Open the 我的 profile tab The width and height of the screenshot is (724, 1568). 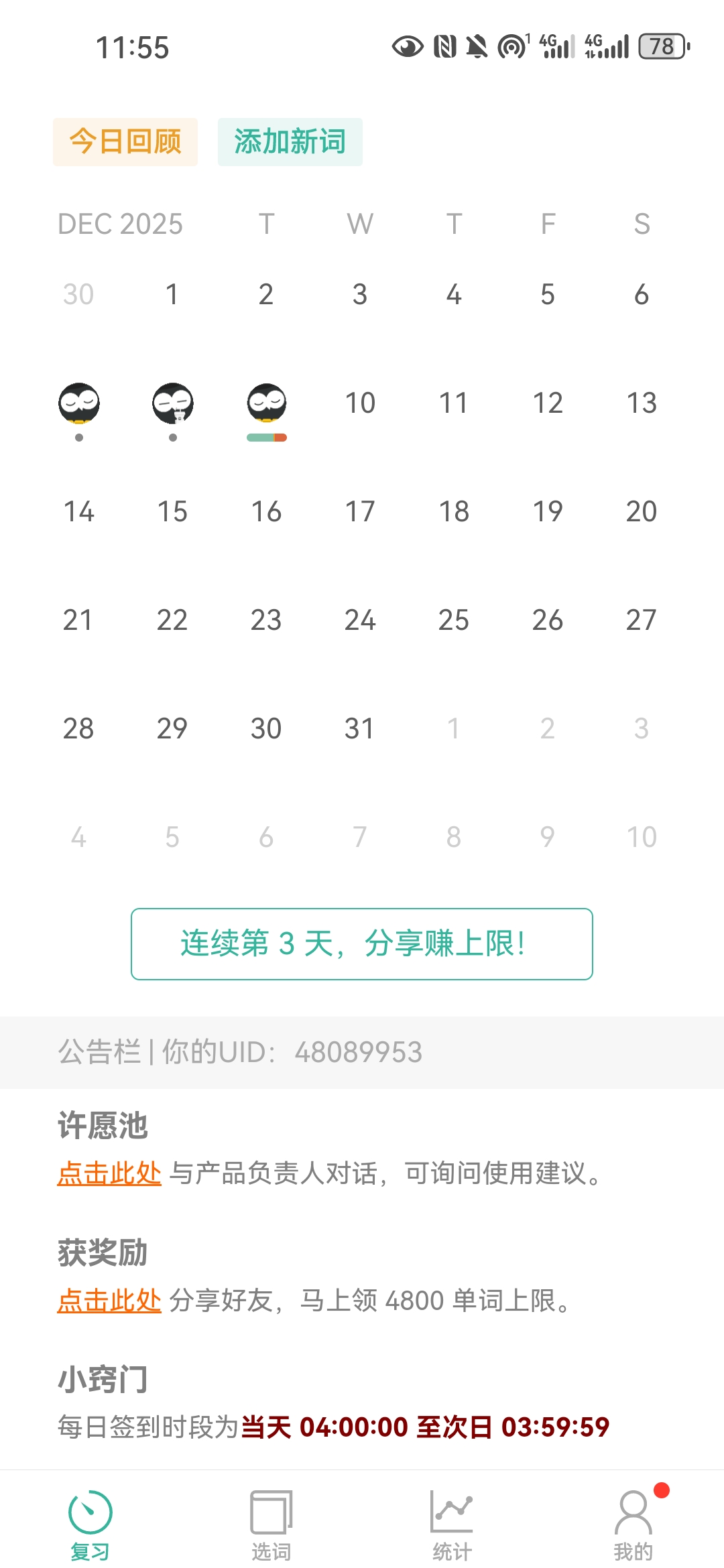point(633,1522)
